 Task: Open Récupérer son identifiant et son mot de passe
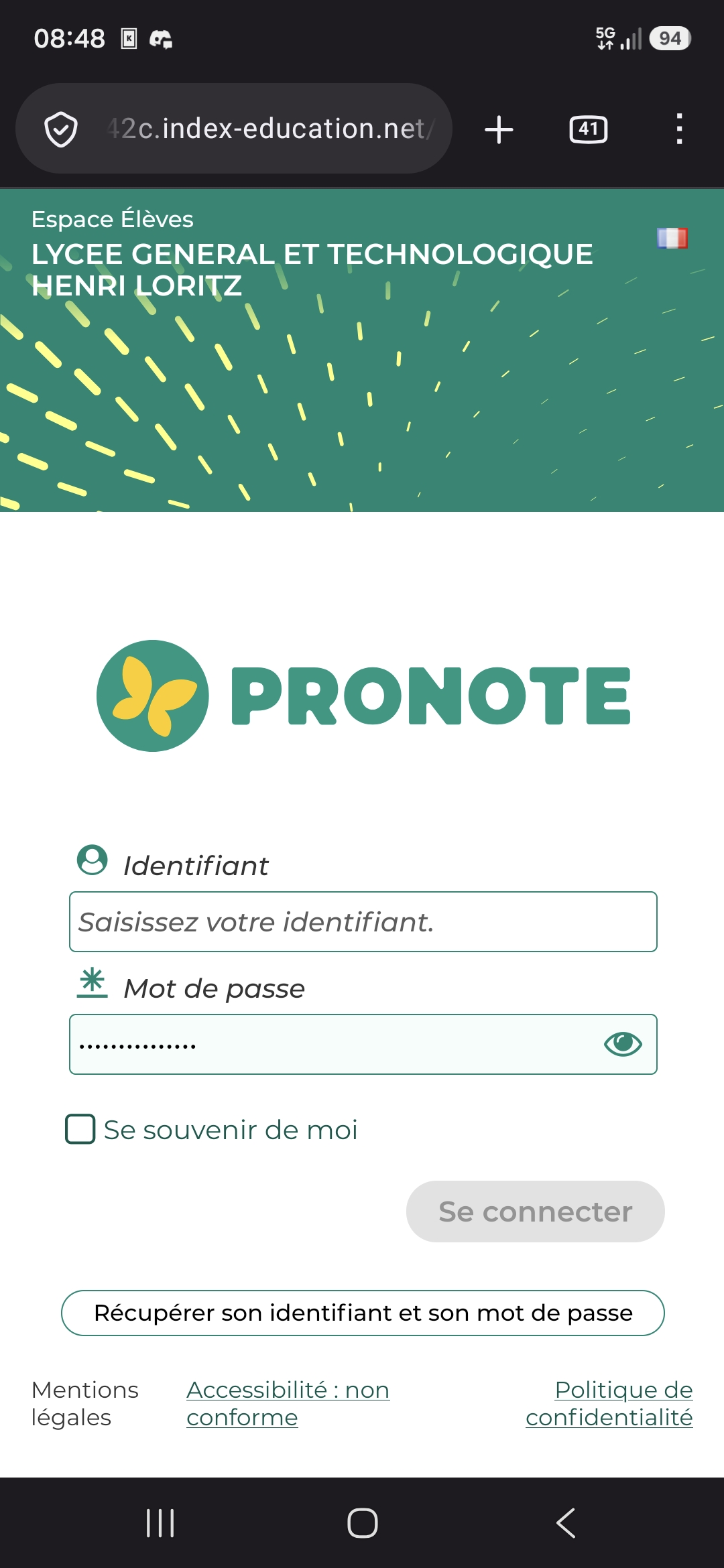point(363,1313)
